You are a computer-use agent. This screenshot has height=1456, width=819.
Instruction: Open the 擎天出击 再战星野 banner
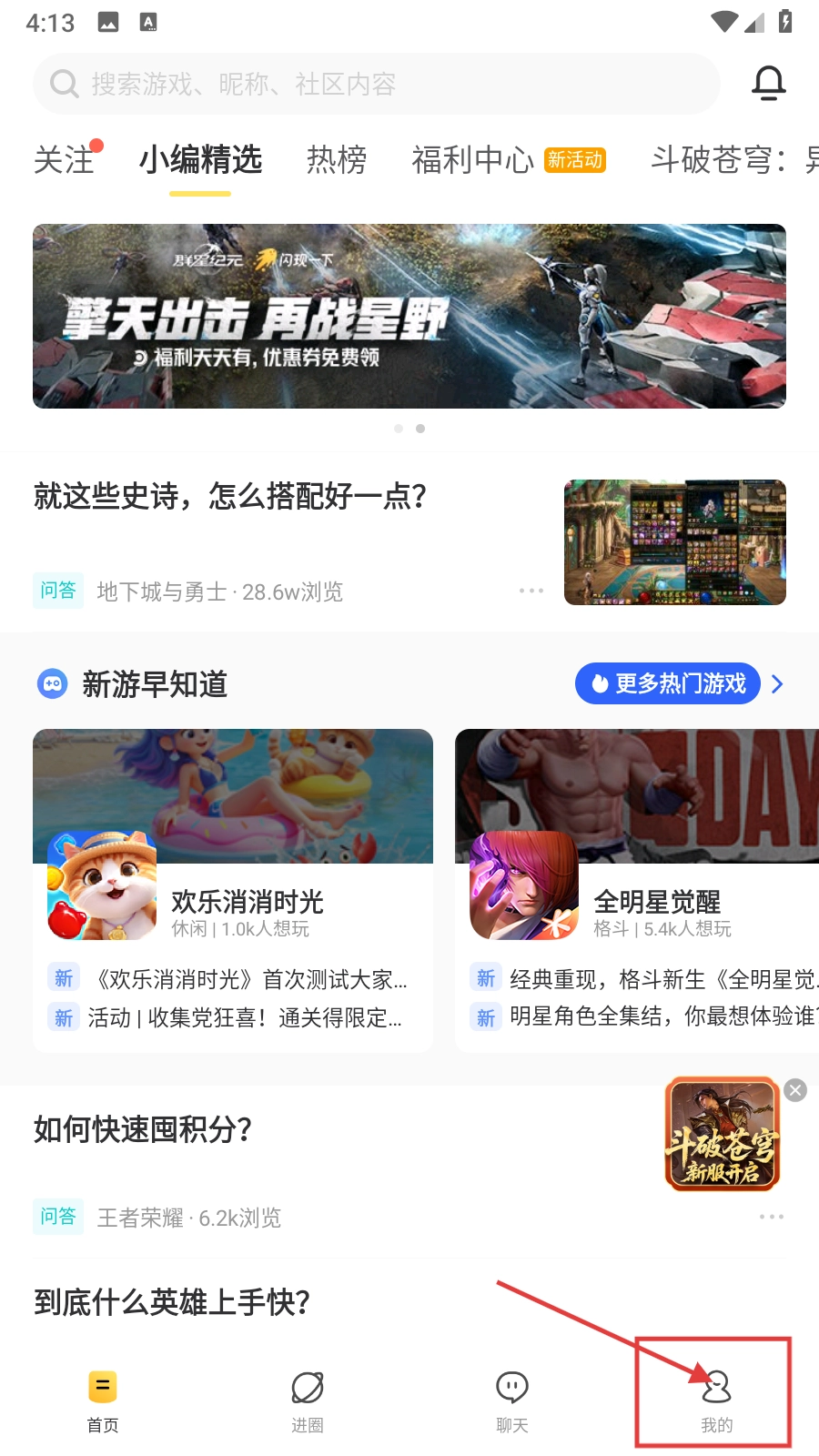(409, 316)
